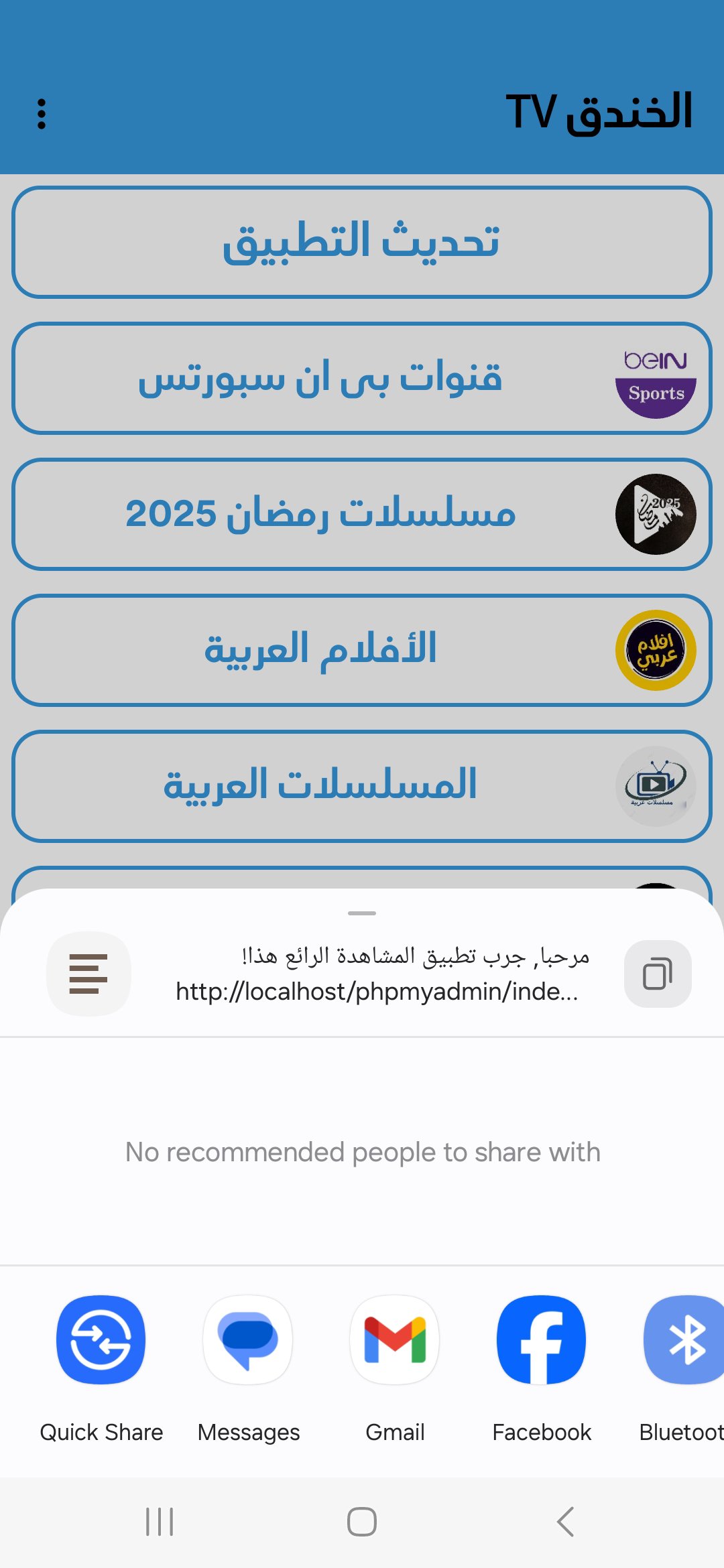Open قنوات بى ان سبورتس channels
This screenshot has width=724, height=1568.
(362, 379)
